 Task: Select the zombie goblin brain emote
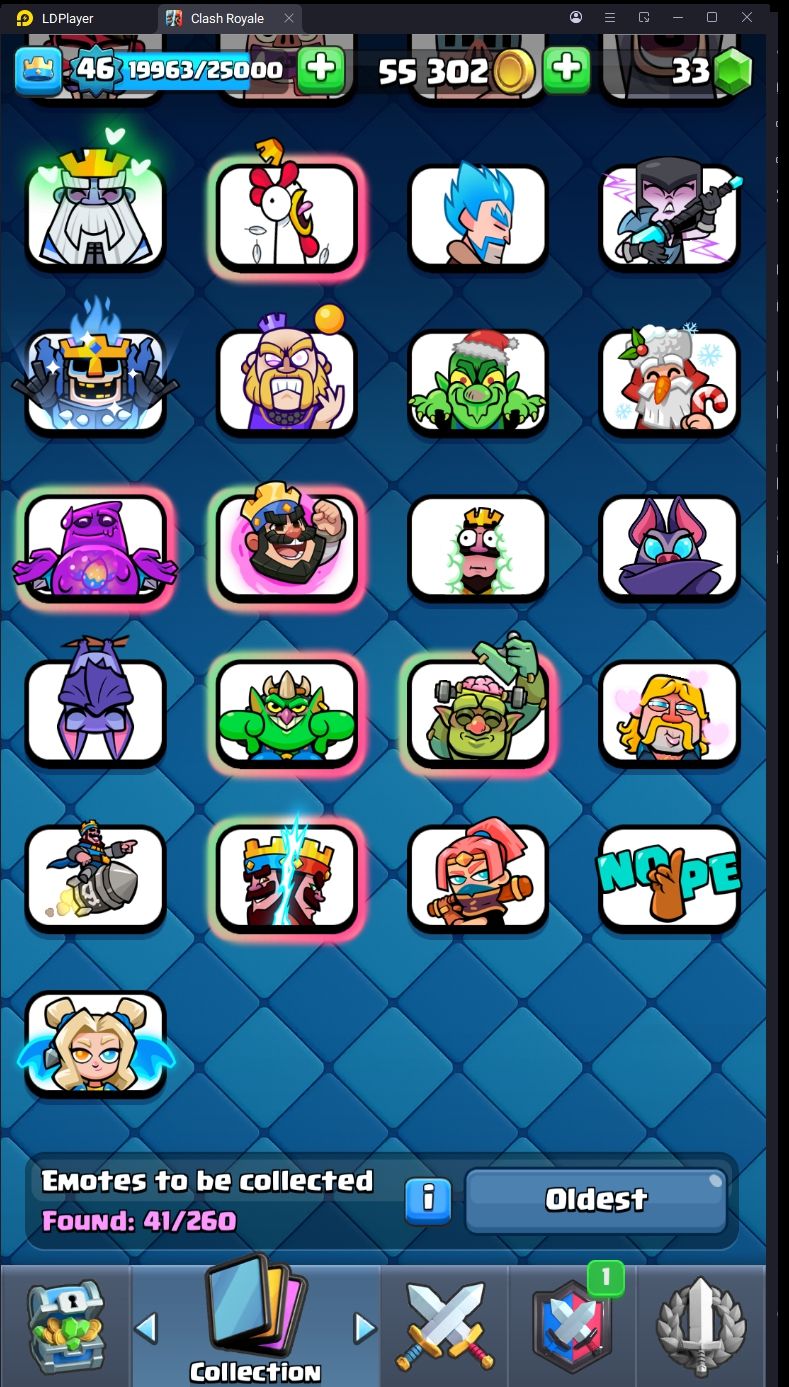(478, 711)
